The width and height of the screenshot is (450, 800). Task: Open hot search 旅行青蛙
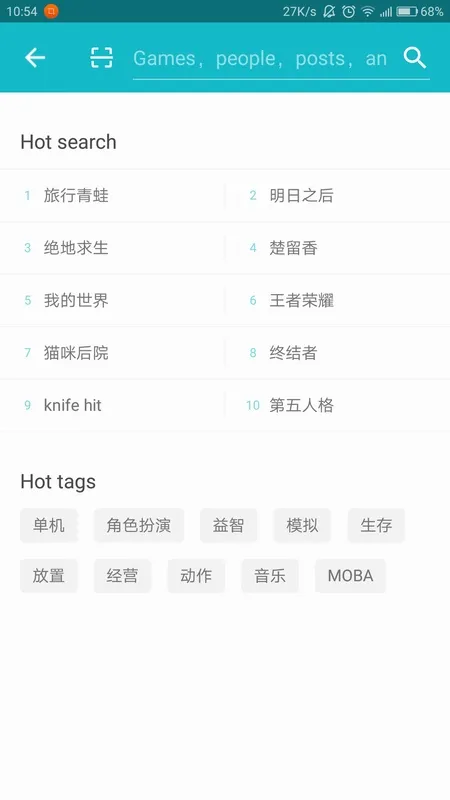(x=112, y=195)
